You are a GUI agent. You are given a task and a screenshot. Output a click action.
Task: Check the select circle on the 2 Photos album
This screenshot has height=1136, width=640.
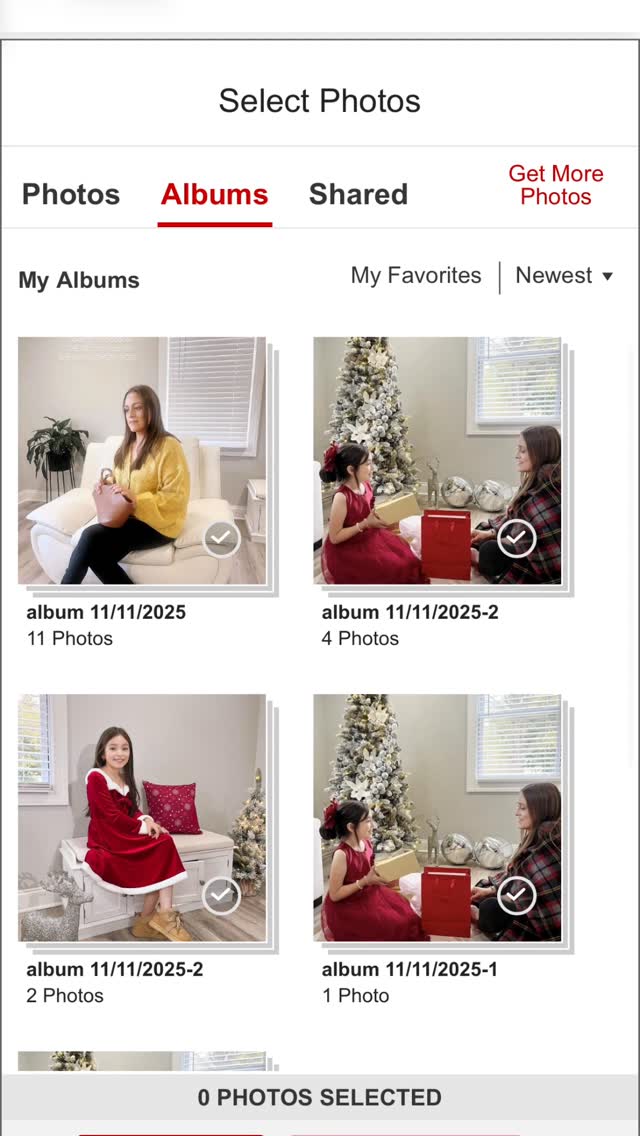coord(222,896)
